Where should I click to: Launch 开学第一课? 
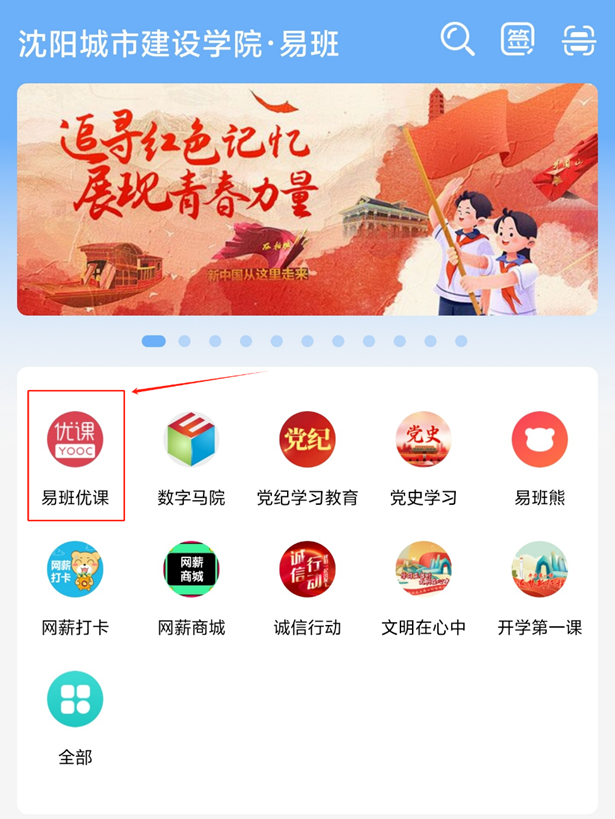tap(539, 570)
